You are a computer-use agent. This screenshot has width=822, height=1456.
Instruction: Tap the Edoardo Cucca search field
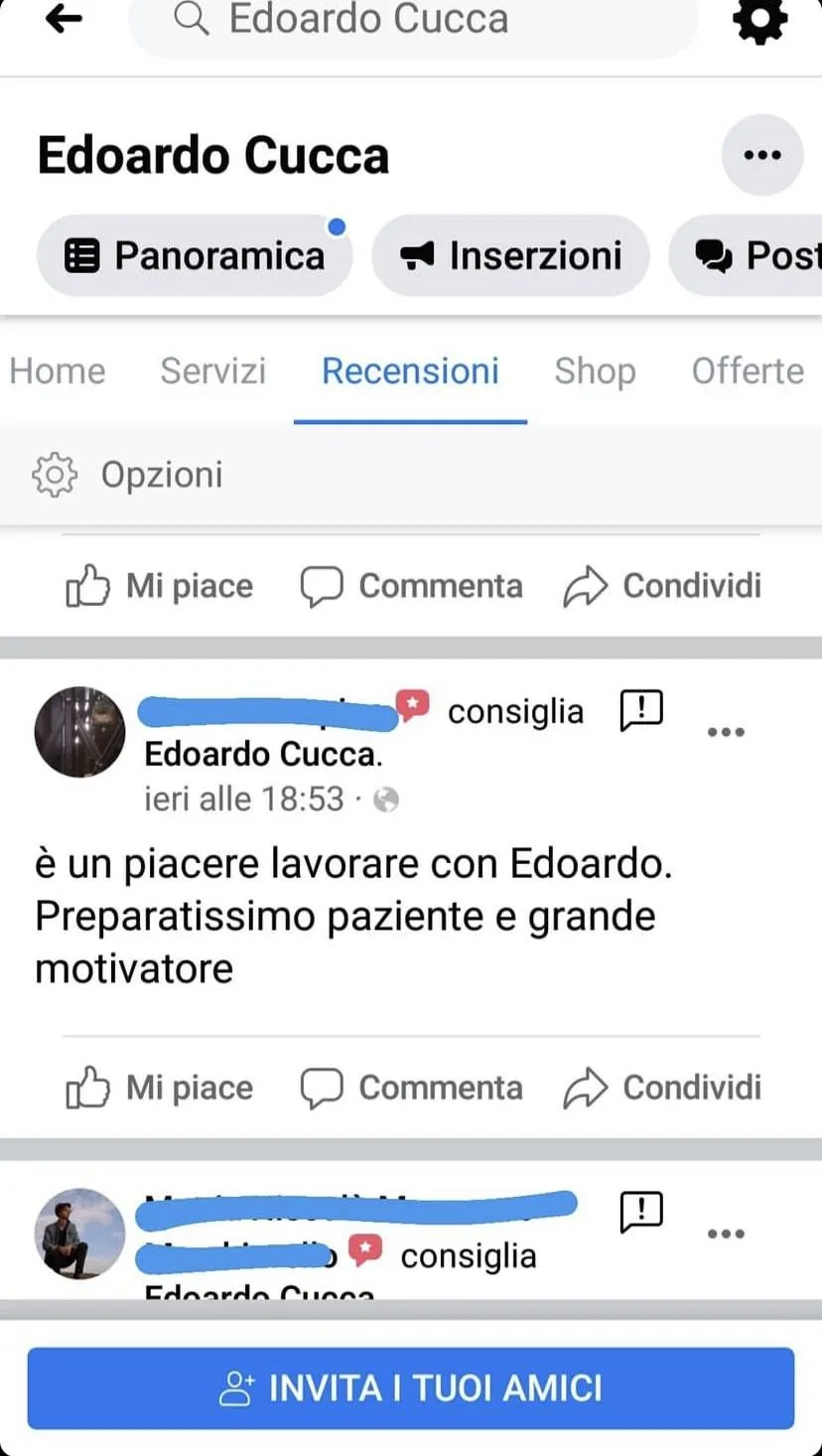[x=412, y=20]
